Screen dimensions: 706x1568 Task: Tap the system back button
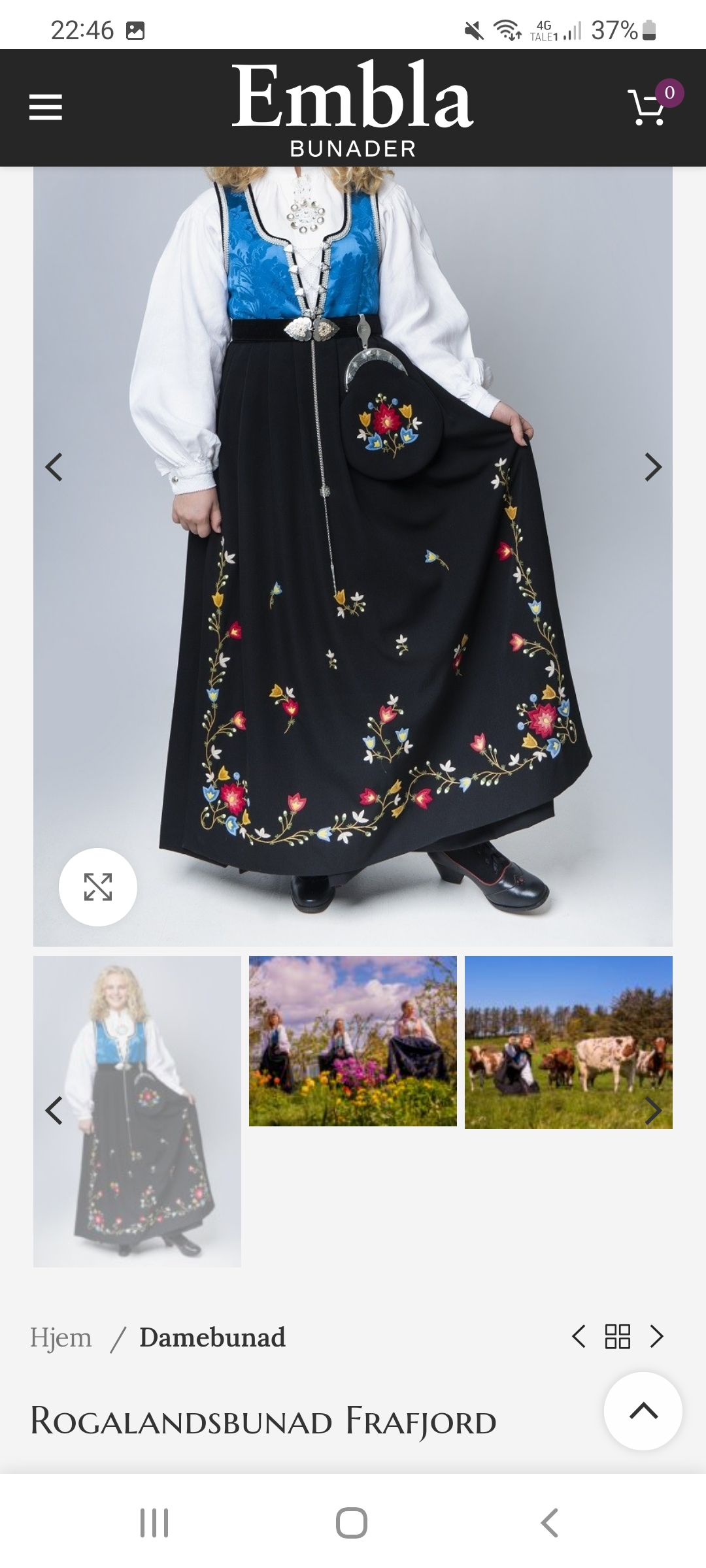tap(550, 1523)
